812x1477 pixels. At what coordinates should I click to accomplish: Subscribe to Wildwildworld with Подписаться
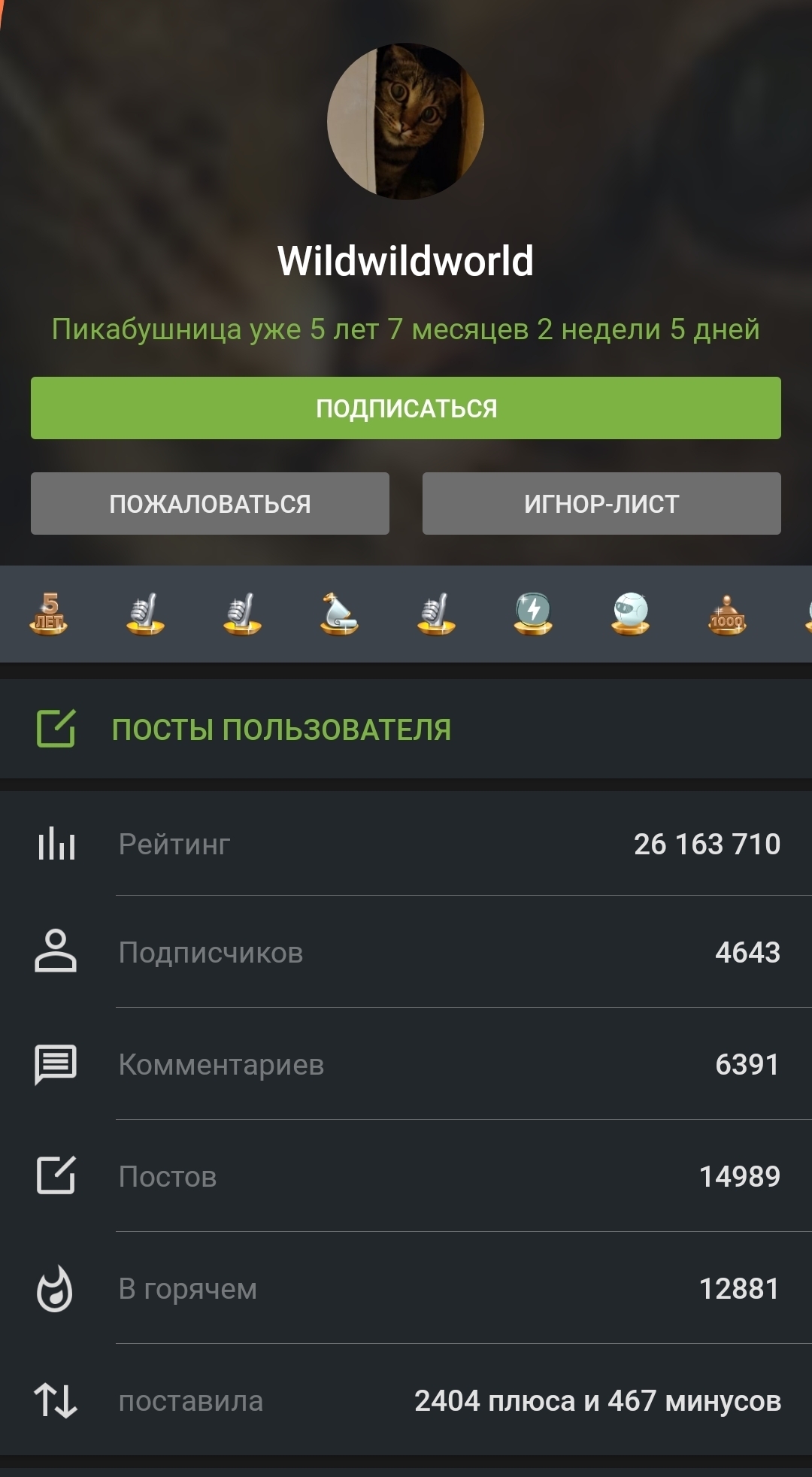tap(405, 408)
